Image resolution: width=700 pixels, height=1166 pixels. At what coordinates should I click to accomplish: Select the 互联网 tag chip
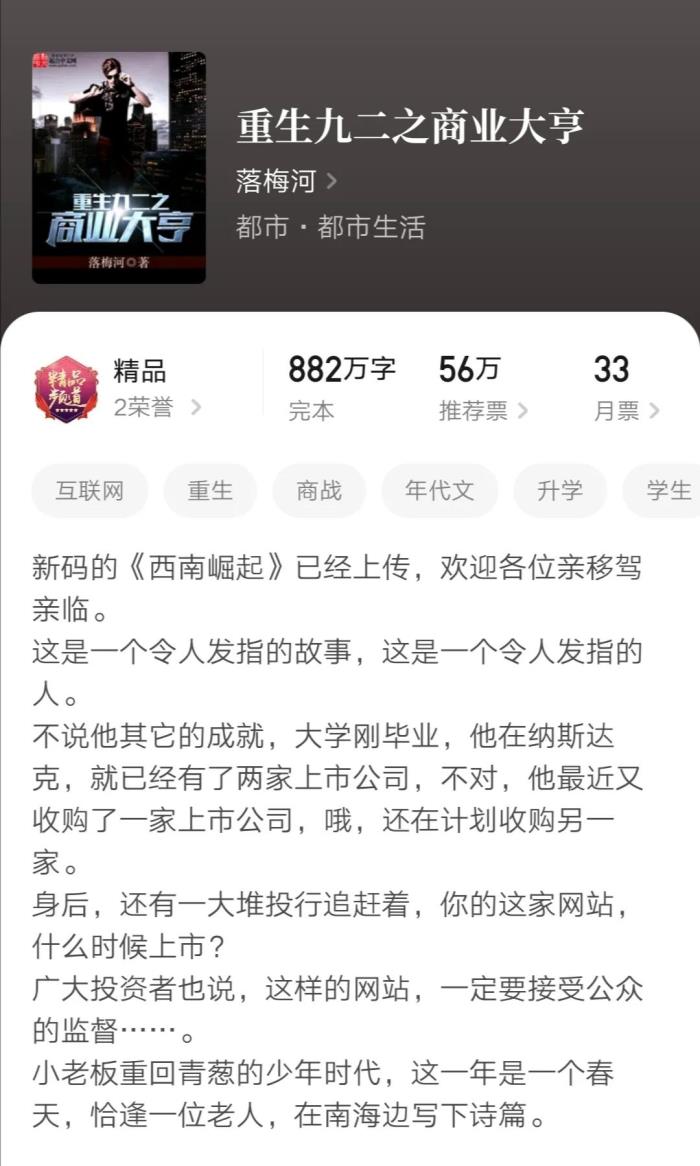coord(89,491)
